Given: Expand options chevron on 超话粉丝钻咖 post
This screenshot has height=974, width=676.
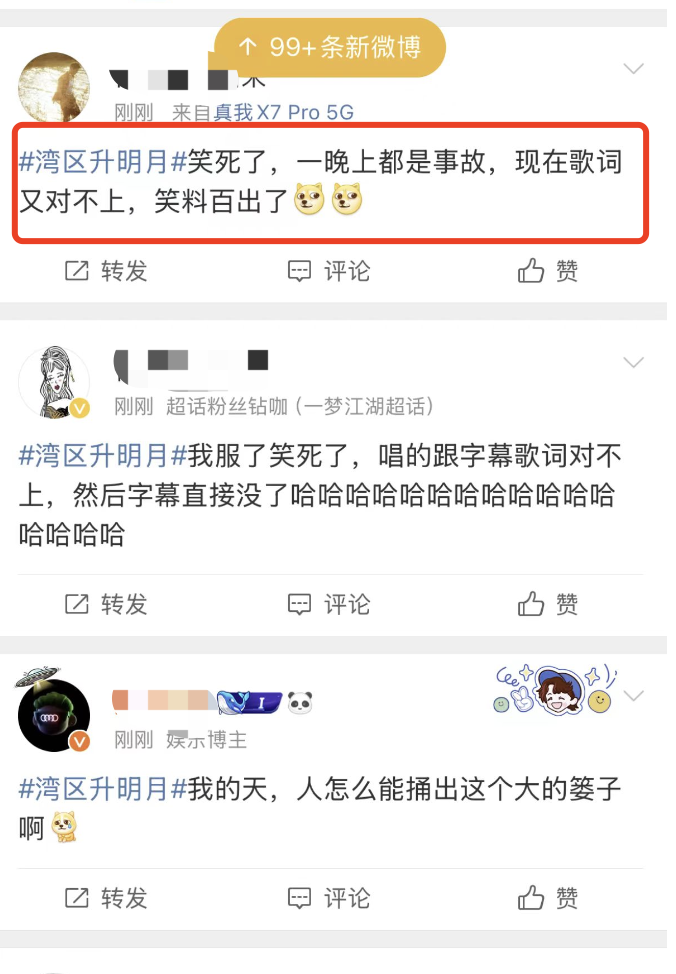Looking at the screenshot, I should (x=633, y=361).
